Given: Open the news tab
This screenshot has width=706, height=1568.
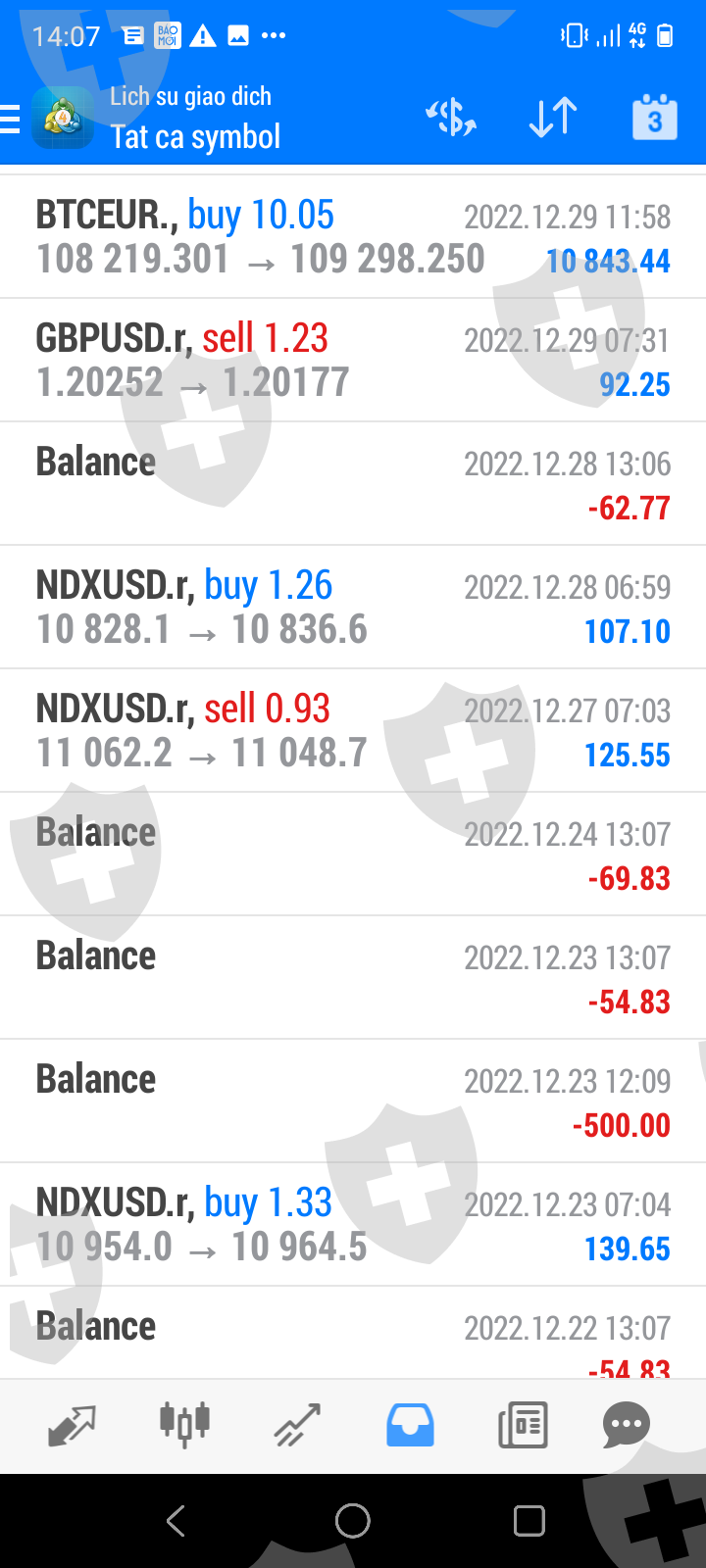Looking at the screenshot, I should click(523, 1425).
